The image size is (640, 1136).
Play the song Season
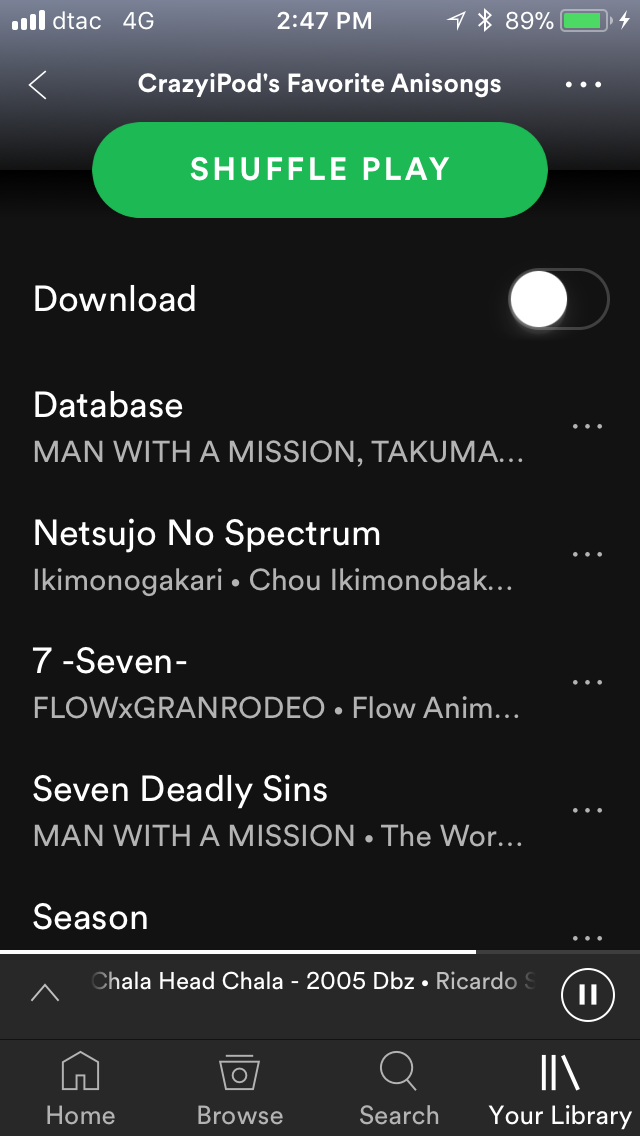click(x=91, y=917)
